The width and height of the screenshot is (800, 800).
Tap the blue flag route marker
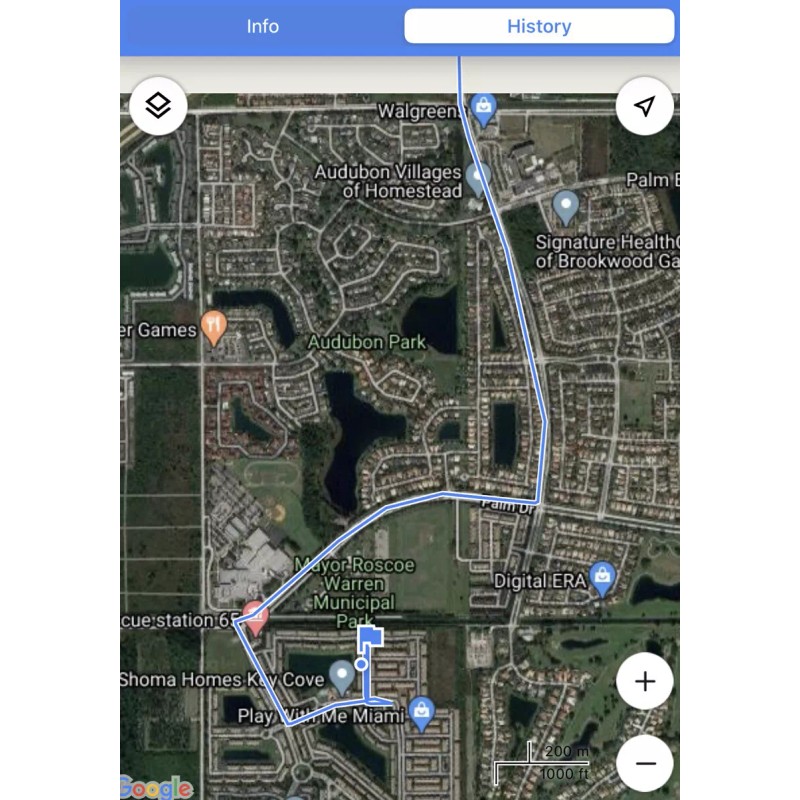click(x=369, y=636)
